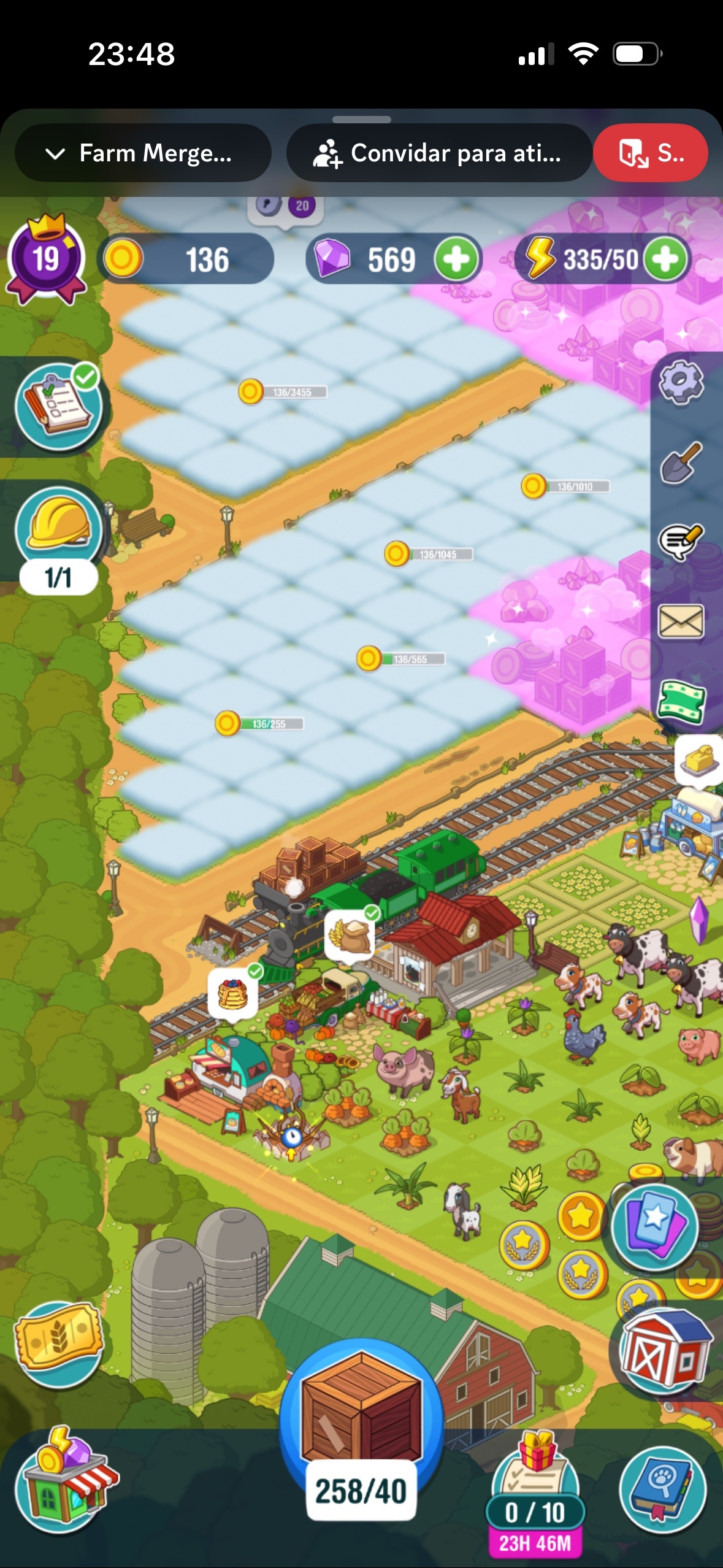Open the mail envelope

coord(681,622)
